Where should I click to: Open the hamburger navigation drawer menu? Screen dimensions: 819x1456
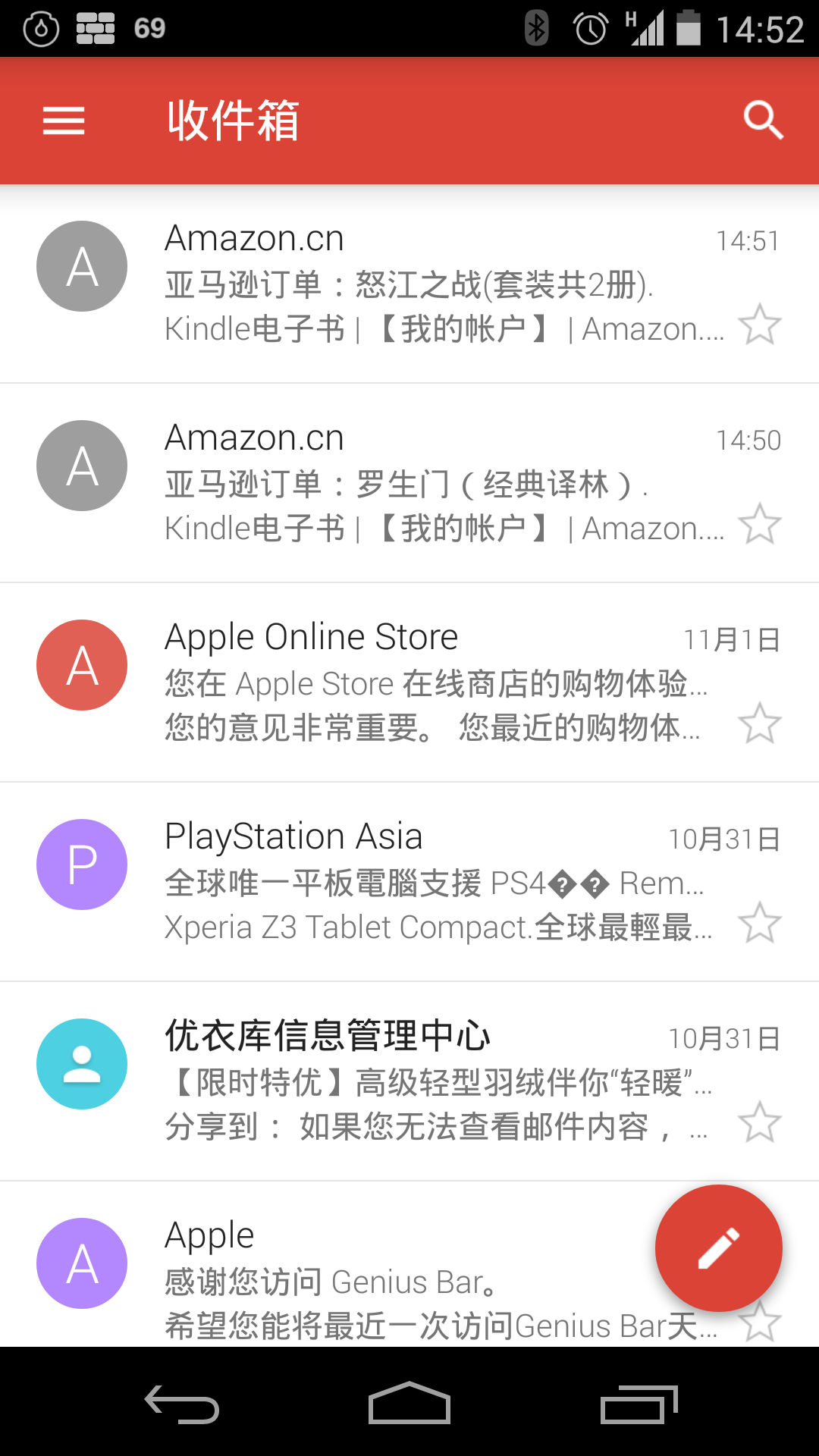tap(64, 121)
